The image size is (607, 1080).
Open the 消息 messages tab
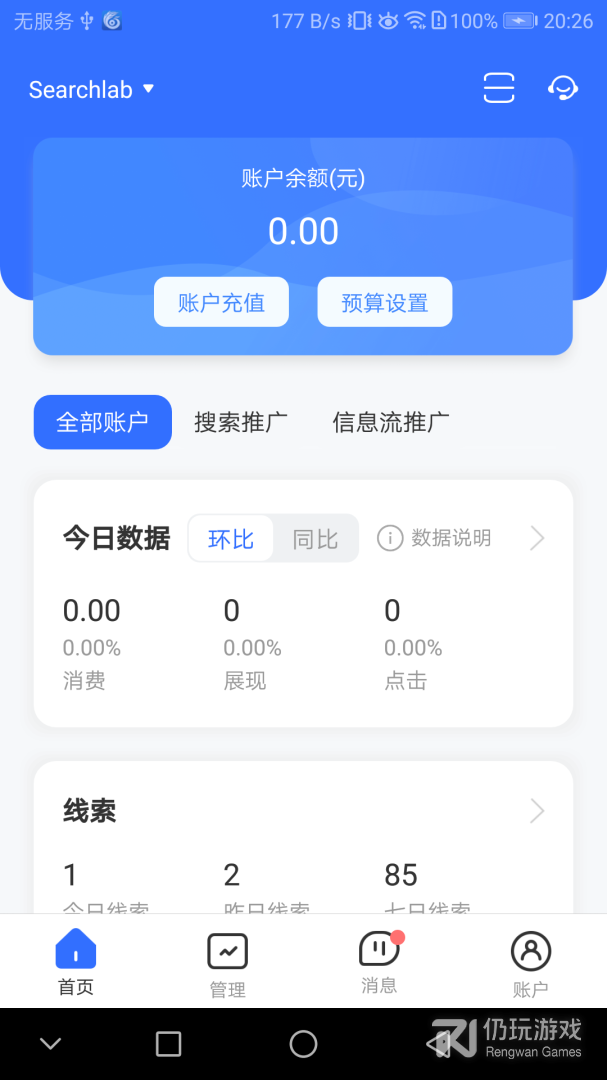click(x=379, y=962)
